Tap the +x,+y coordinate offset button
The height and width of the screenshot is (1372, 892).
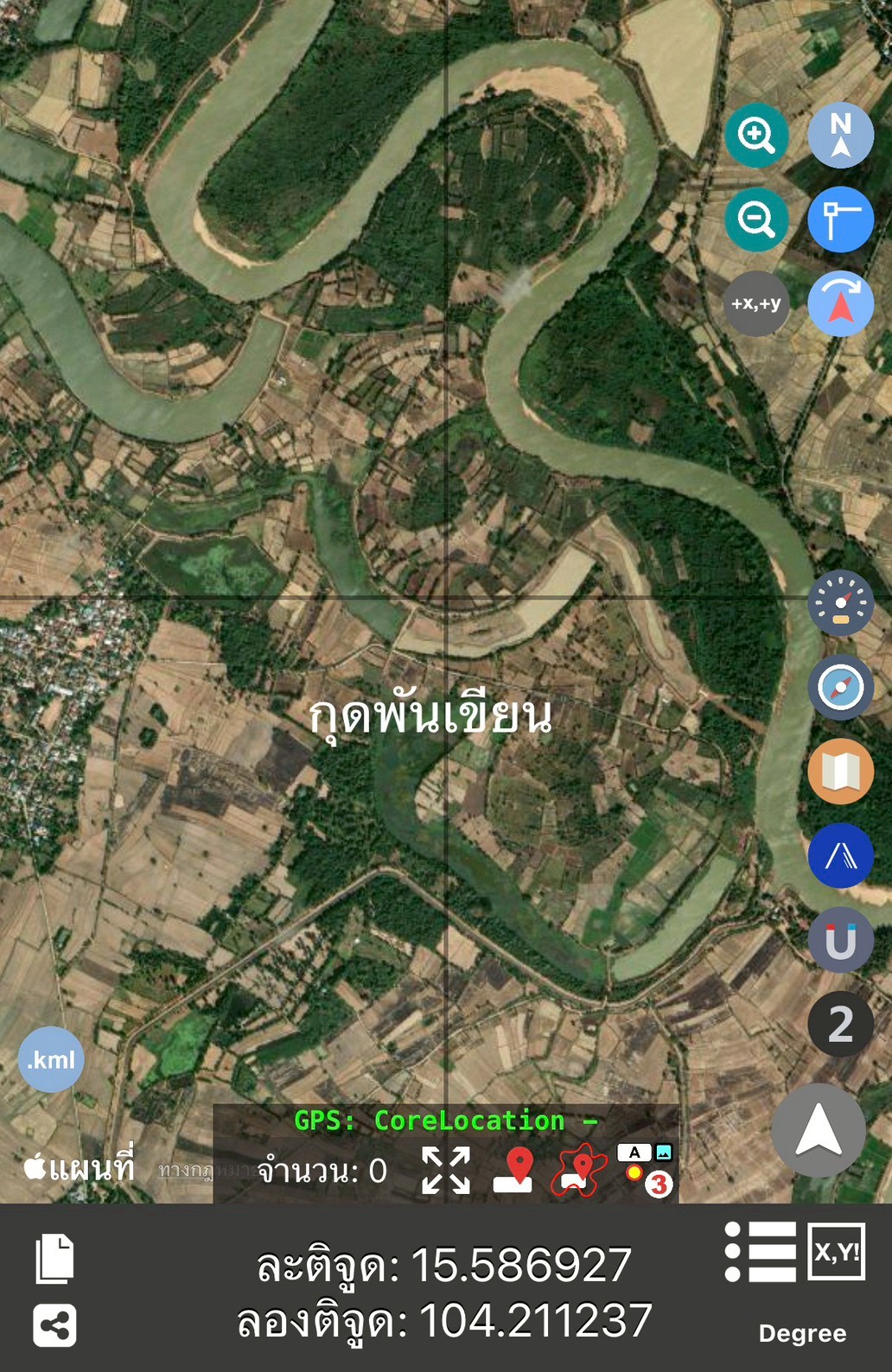[x=756, y=303]
